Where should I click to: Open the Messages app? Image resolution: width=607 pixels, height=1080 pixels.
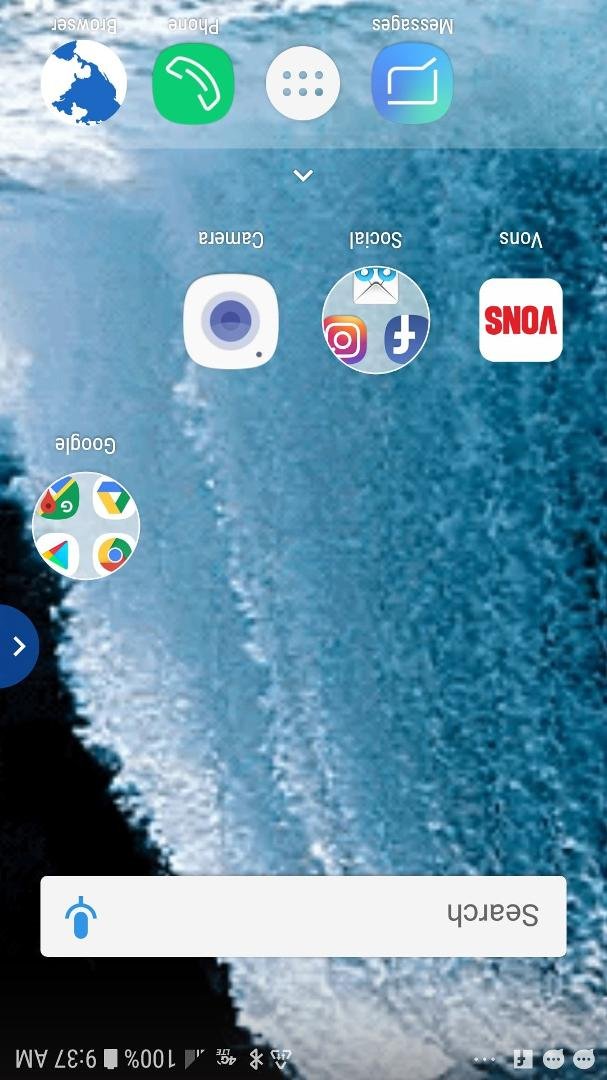pos(412,83)
